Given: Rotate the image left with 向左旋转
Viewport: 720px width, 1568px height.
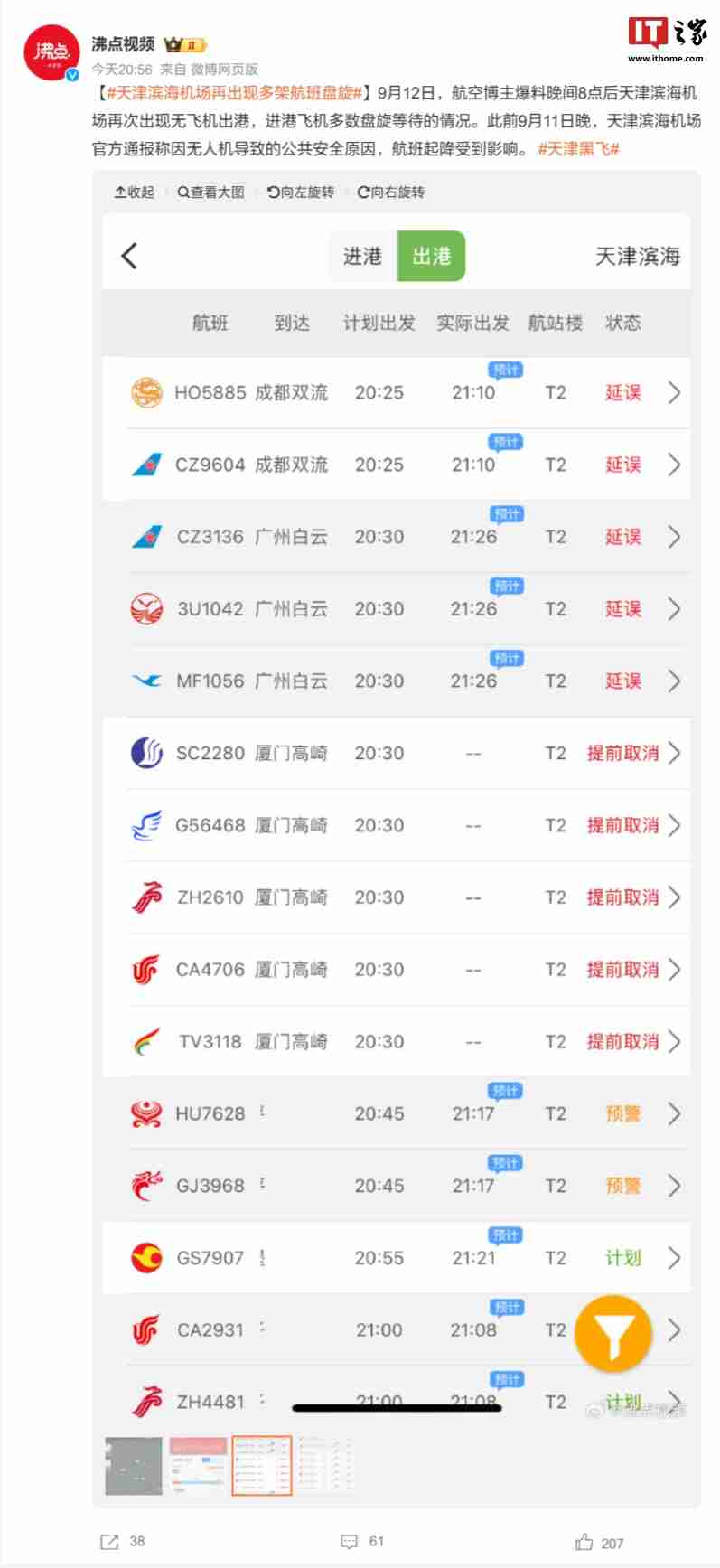Looking at the screenshot, I should pos(301,192).
